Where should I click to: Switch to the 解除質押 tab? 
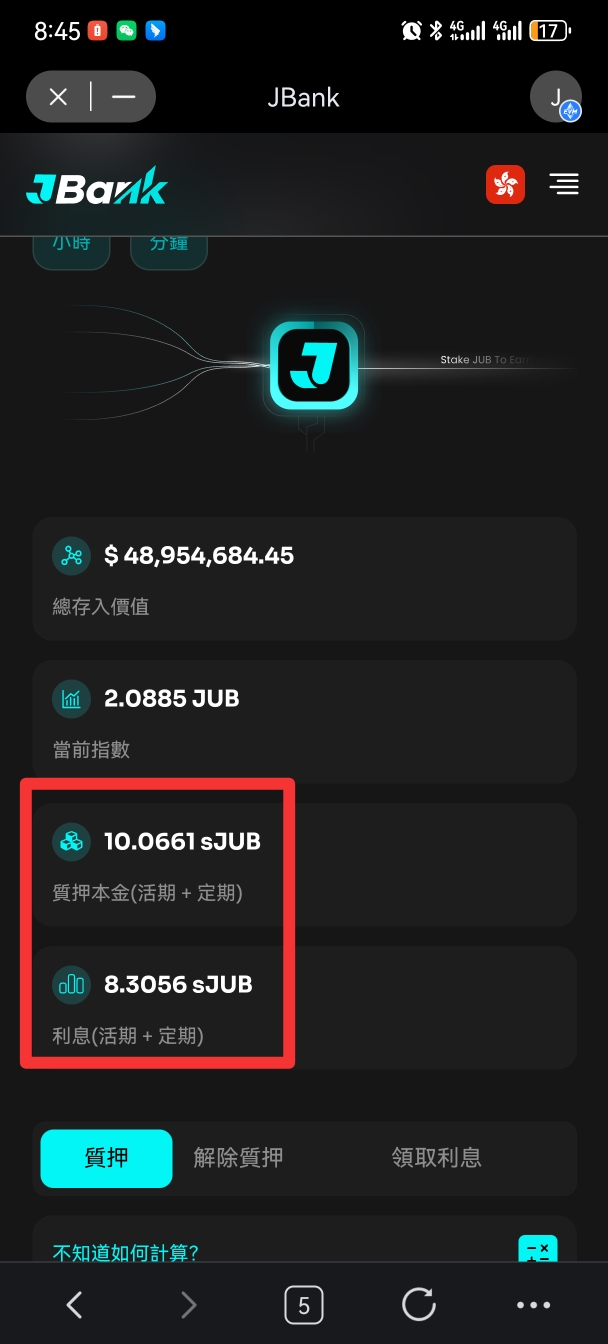238,1158
